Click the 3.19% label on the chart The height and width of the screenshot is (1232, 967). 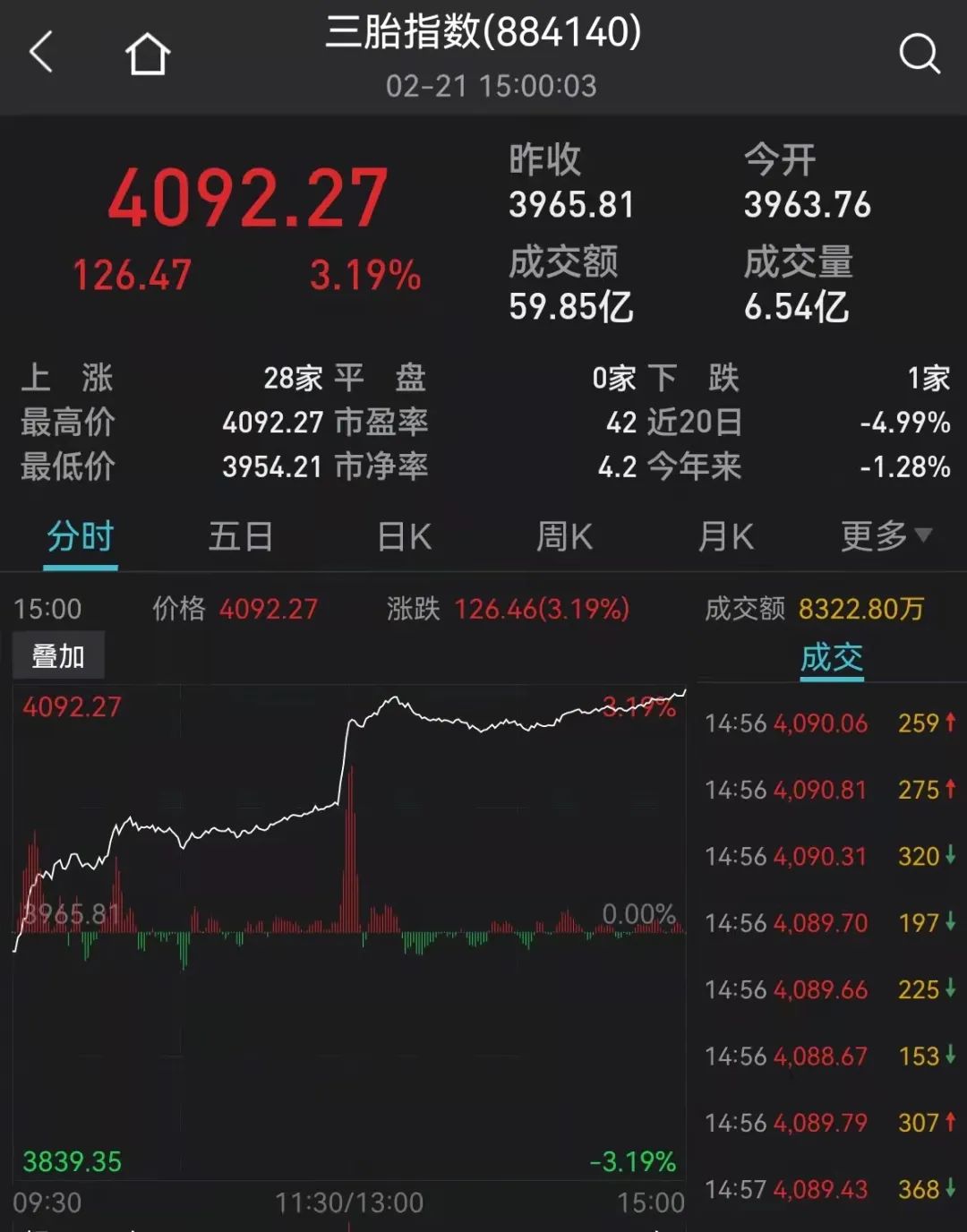(638, 707)
